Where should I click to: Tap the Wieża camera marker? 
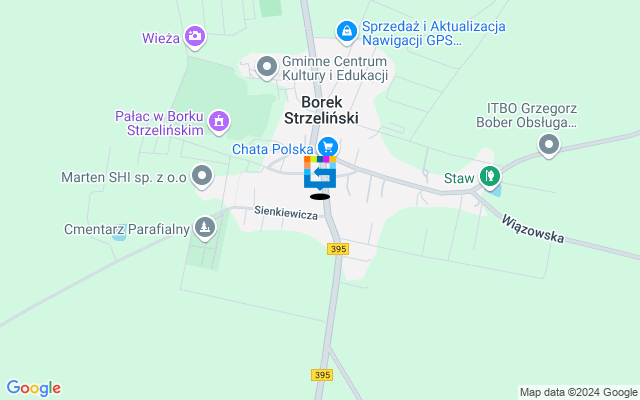click(195, 38)
